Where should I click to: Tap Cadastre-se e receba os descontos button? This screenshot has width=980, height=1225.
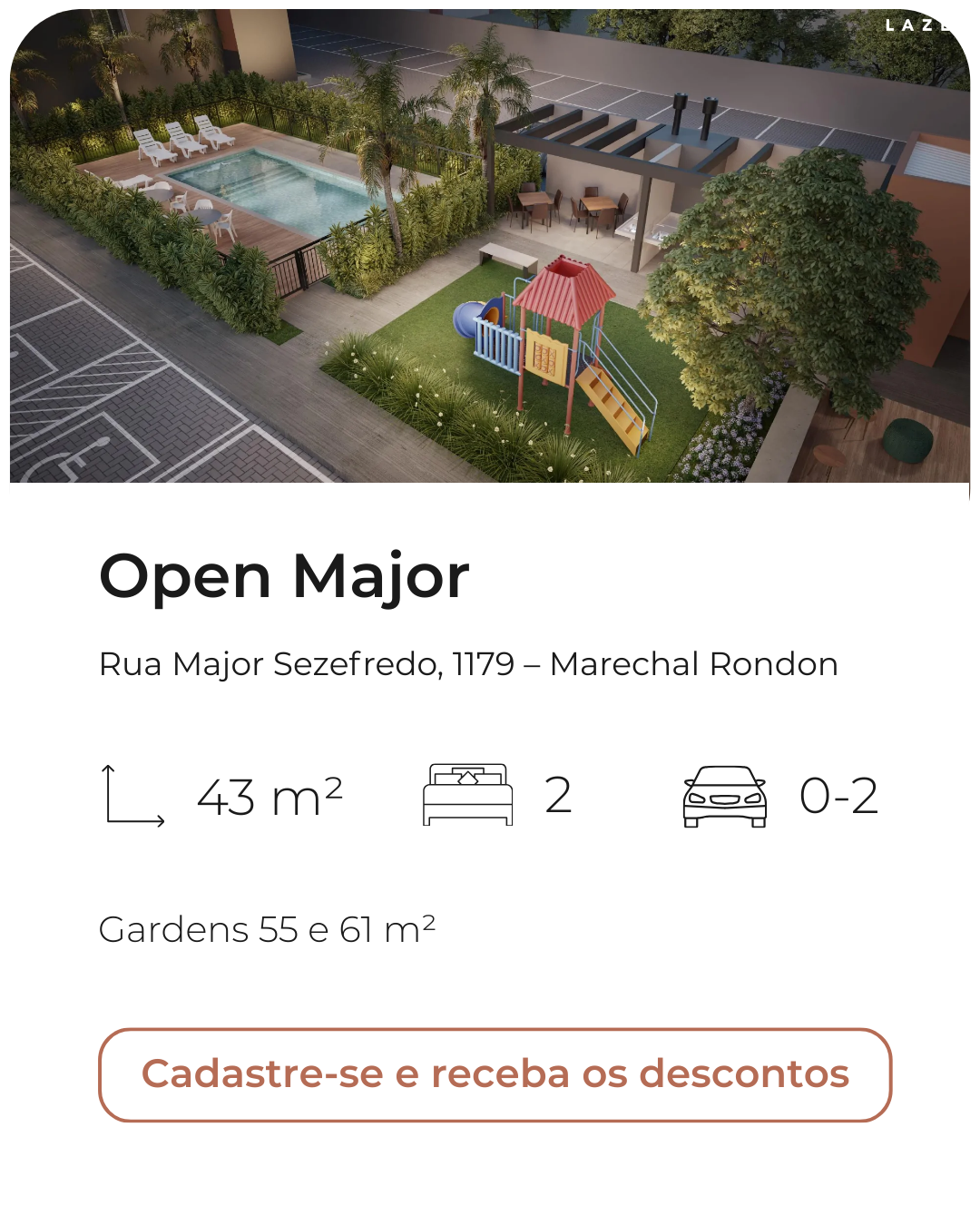click(495, 1074)
